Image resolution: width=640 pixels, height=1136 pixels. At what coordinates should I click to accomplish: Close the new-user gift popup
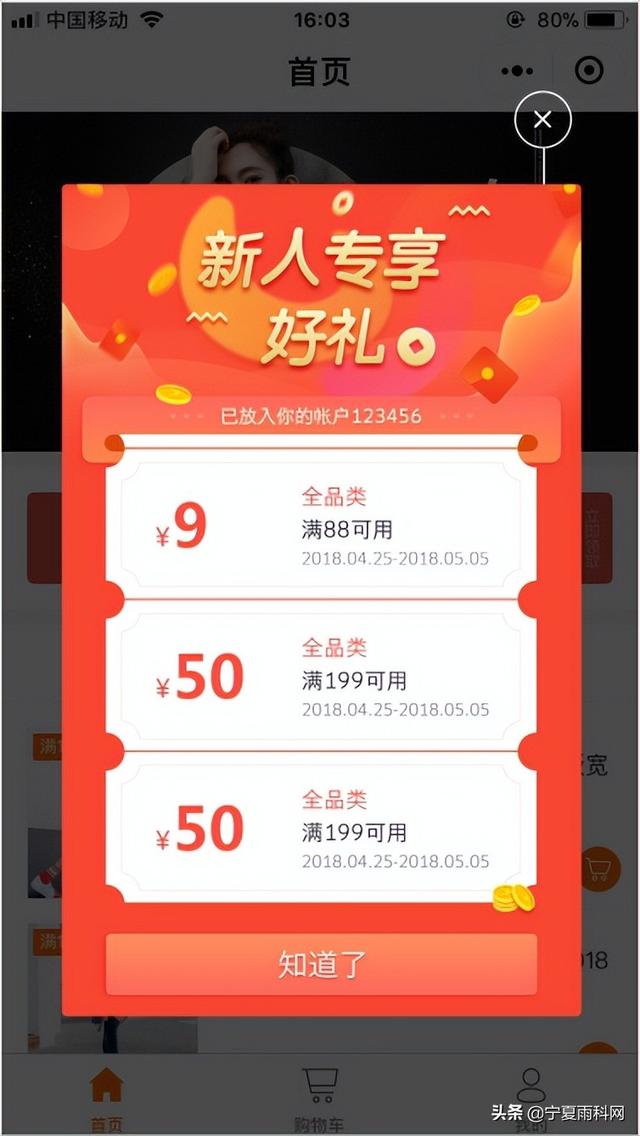pyautogui.click(x=542, y=121)
